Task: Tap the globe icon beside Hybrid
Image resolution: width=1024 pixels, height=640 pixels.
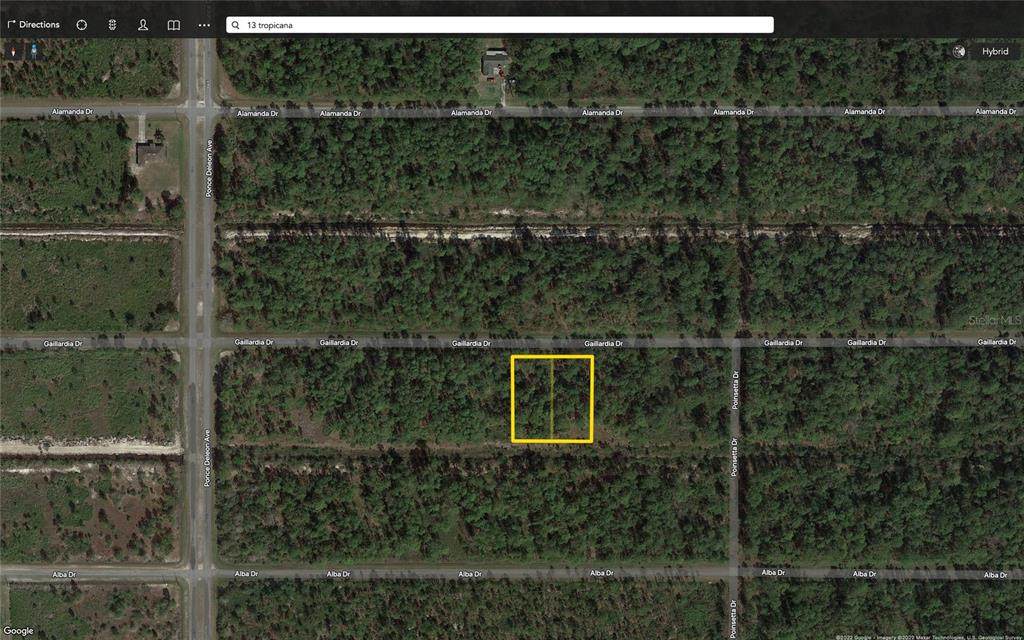Action: [959, 51]
